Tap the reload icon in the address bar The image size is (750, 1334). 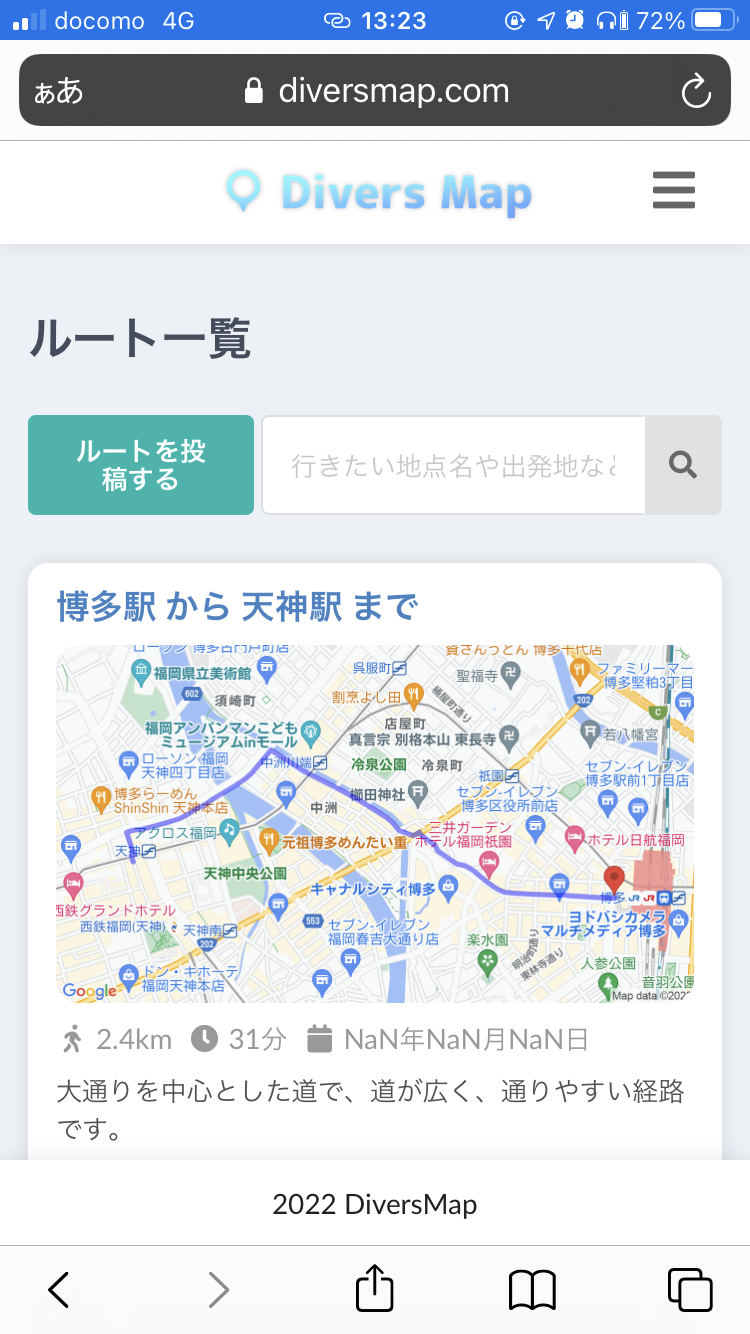click(695, 90)
